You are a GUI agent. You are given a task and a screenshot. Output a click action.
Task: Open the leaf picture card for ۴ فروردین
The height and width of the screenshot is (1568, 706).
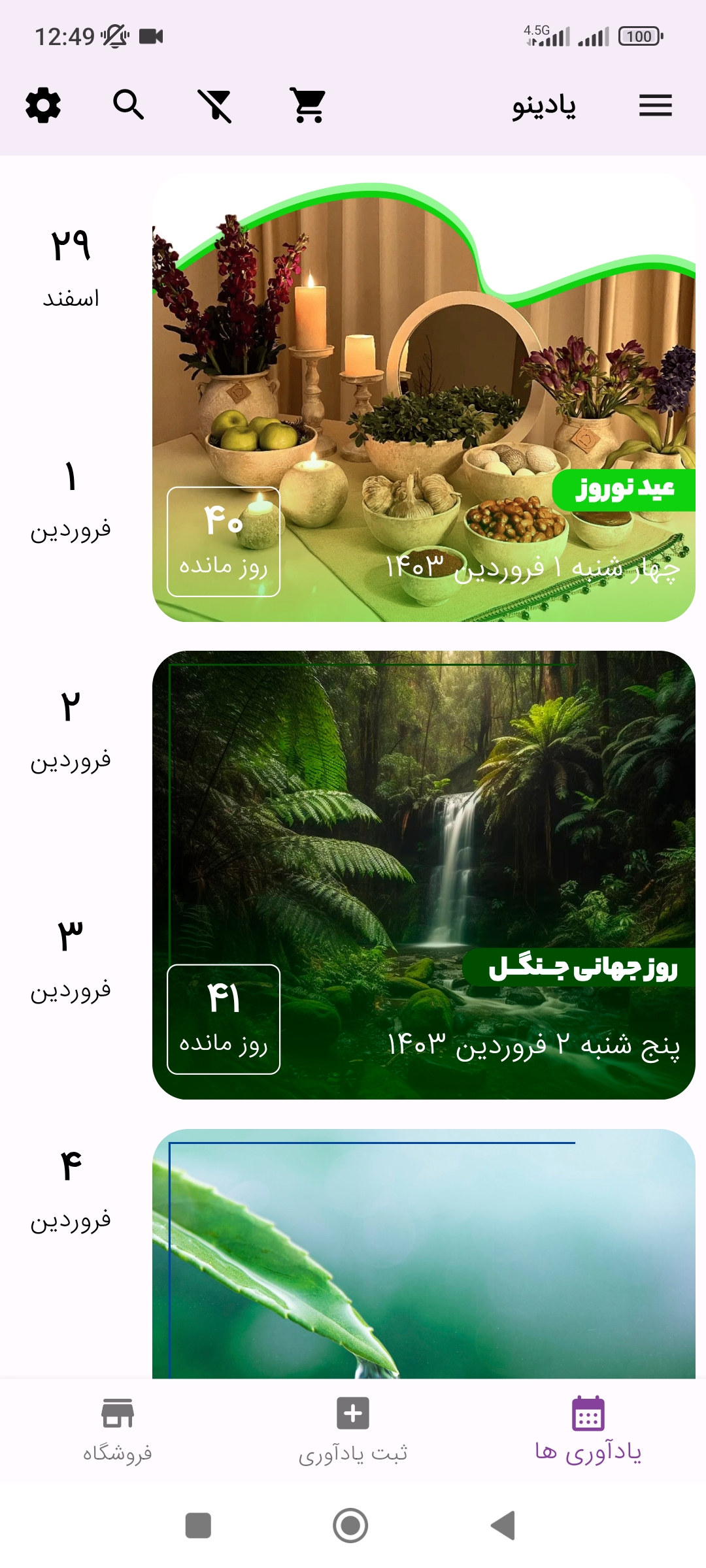tap(424, 1254)
